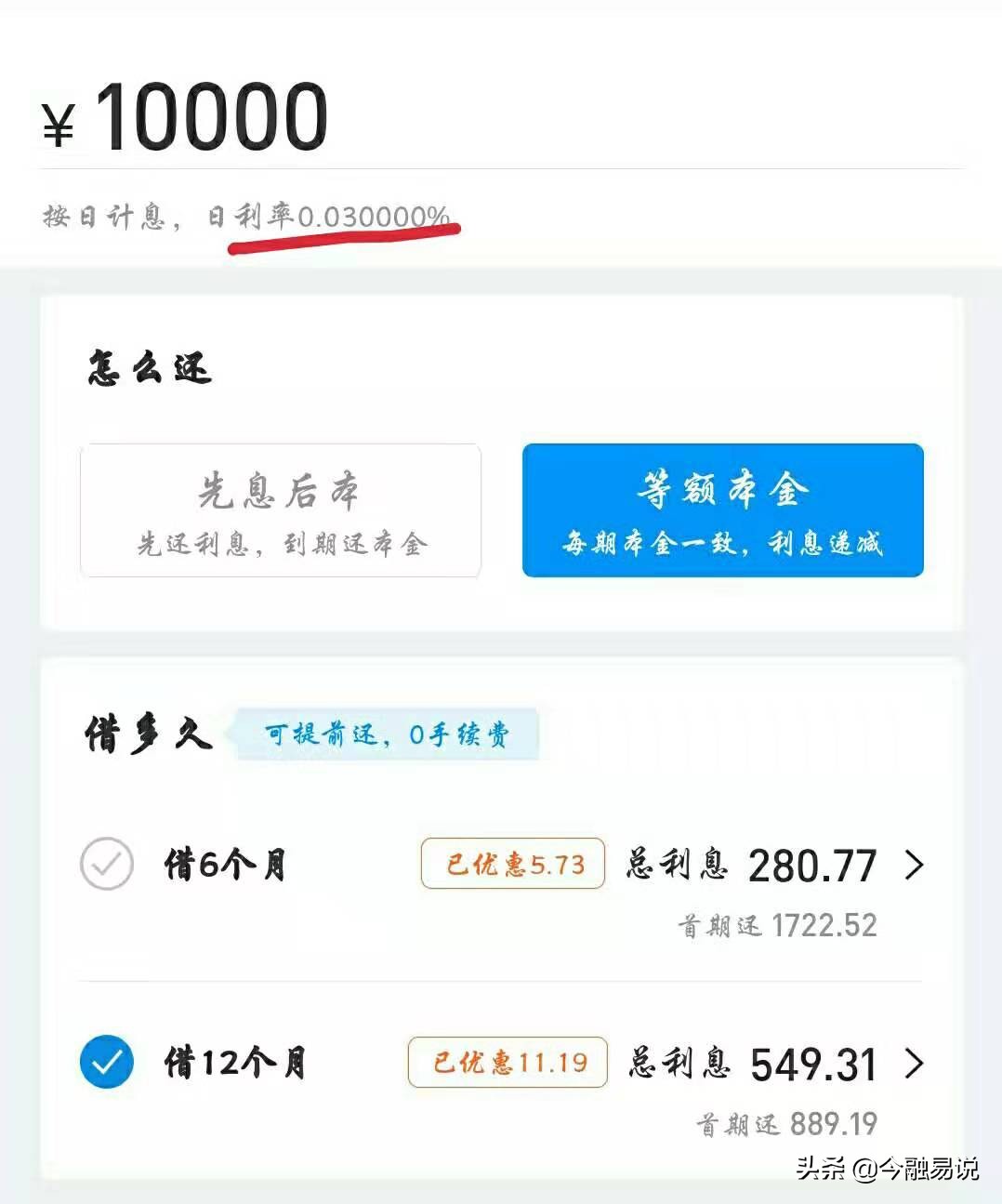This screenshot has height=1204, width=1002.
Task: Click the gray check circle beside 借6个月
Action: [x=107, y=865]
